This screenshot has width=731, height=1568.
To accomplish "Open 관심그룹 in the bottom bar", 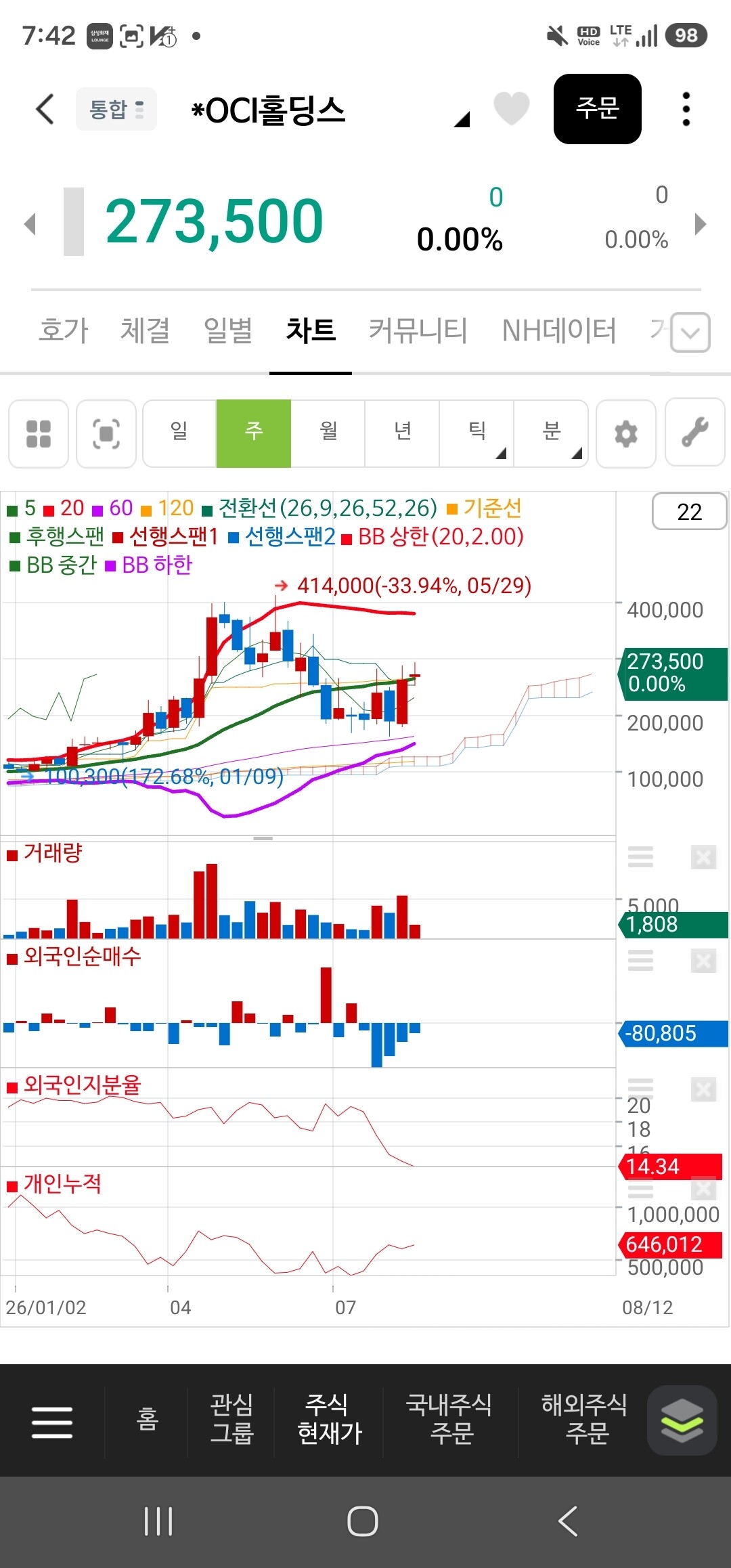I will point(231,1419).
